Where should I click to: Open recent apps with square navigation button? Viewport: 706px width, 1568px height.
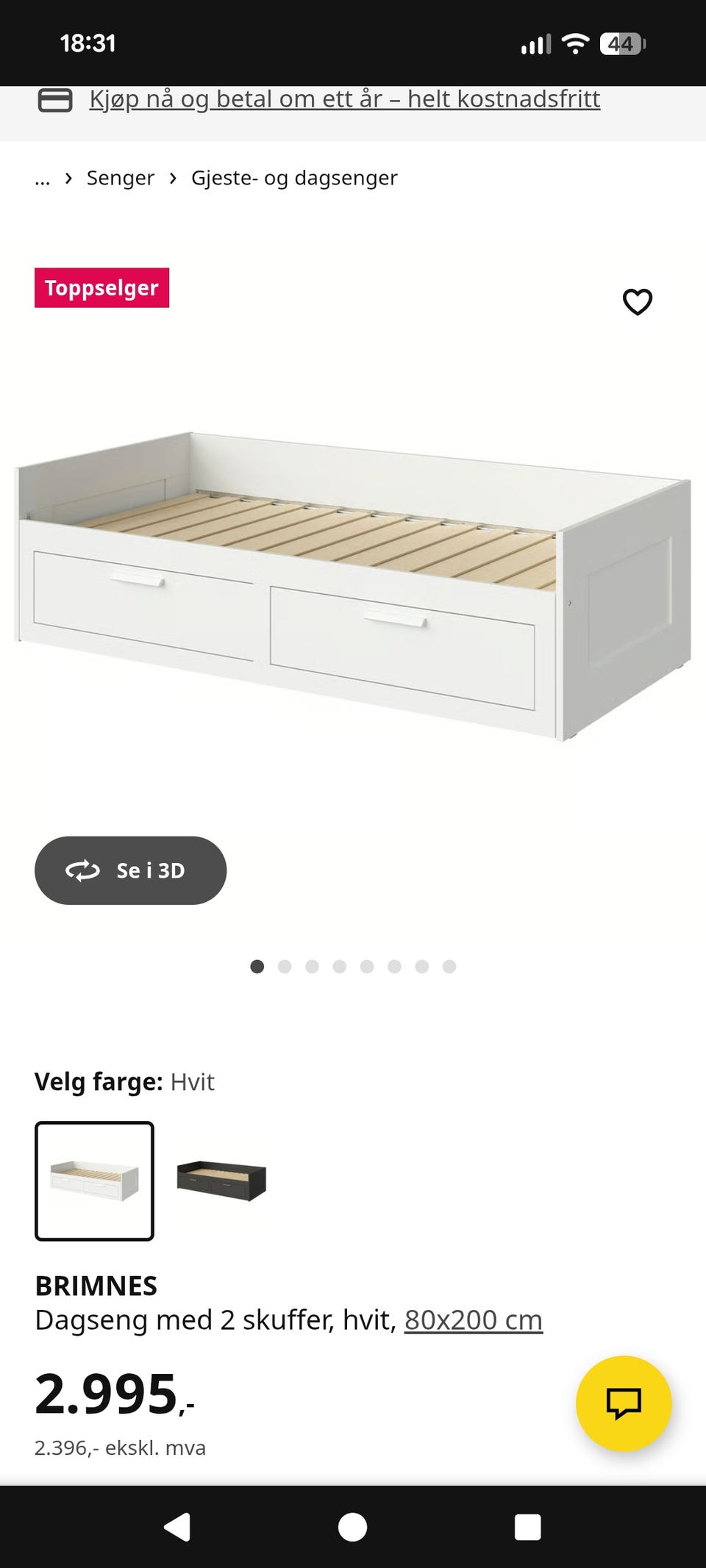[528, 1528]
